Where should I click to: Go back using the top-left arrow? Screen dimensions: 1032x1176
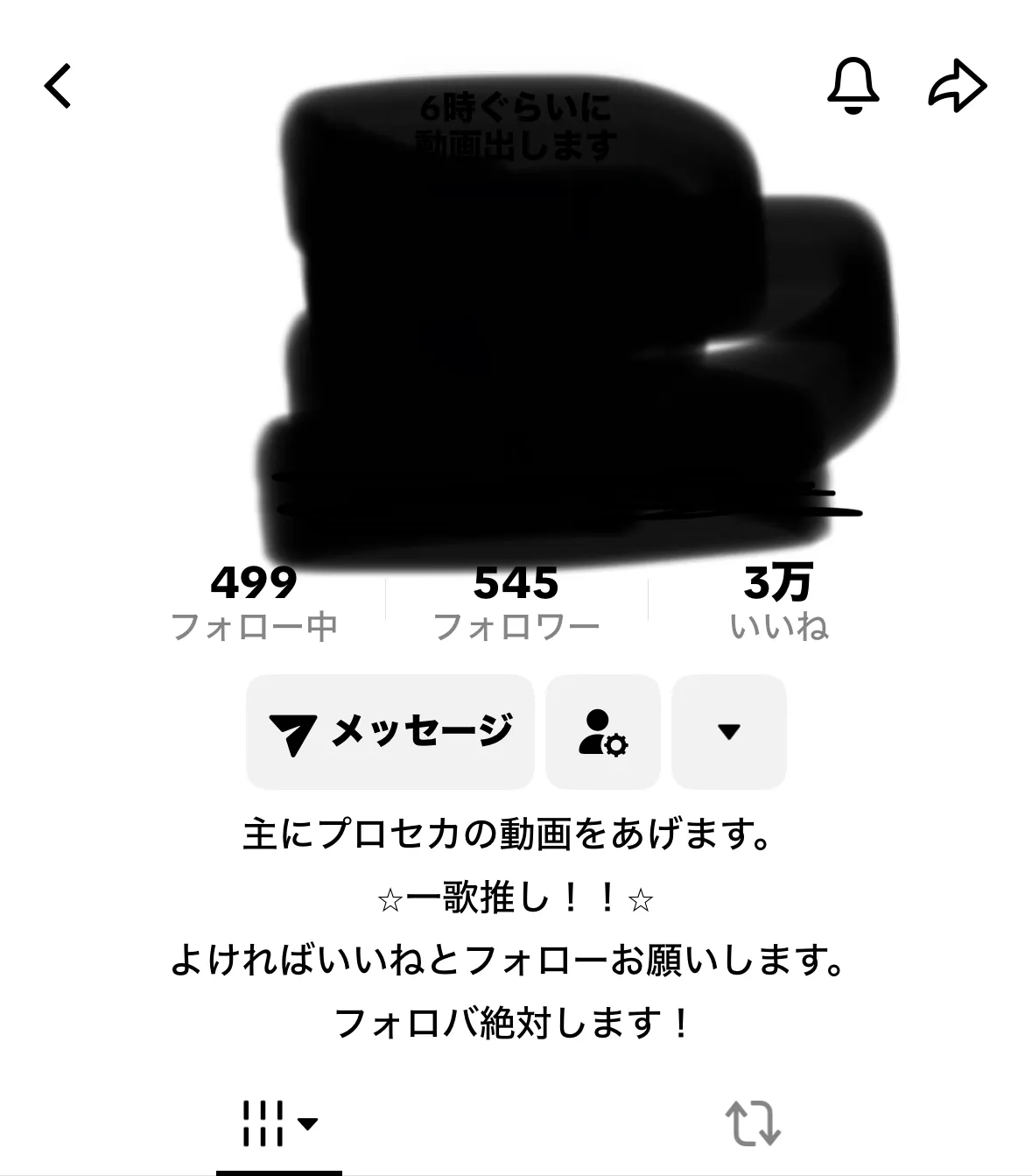click(x=58, y=86)
